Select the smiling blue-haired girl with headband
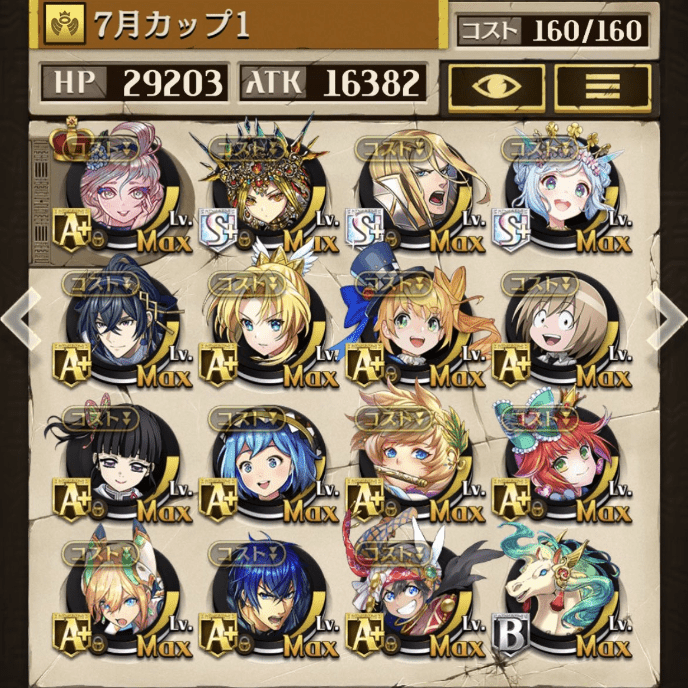 tap(262, 460)
